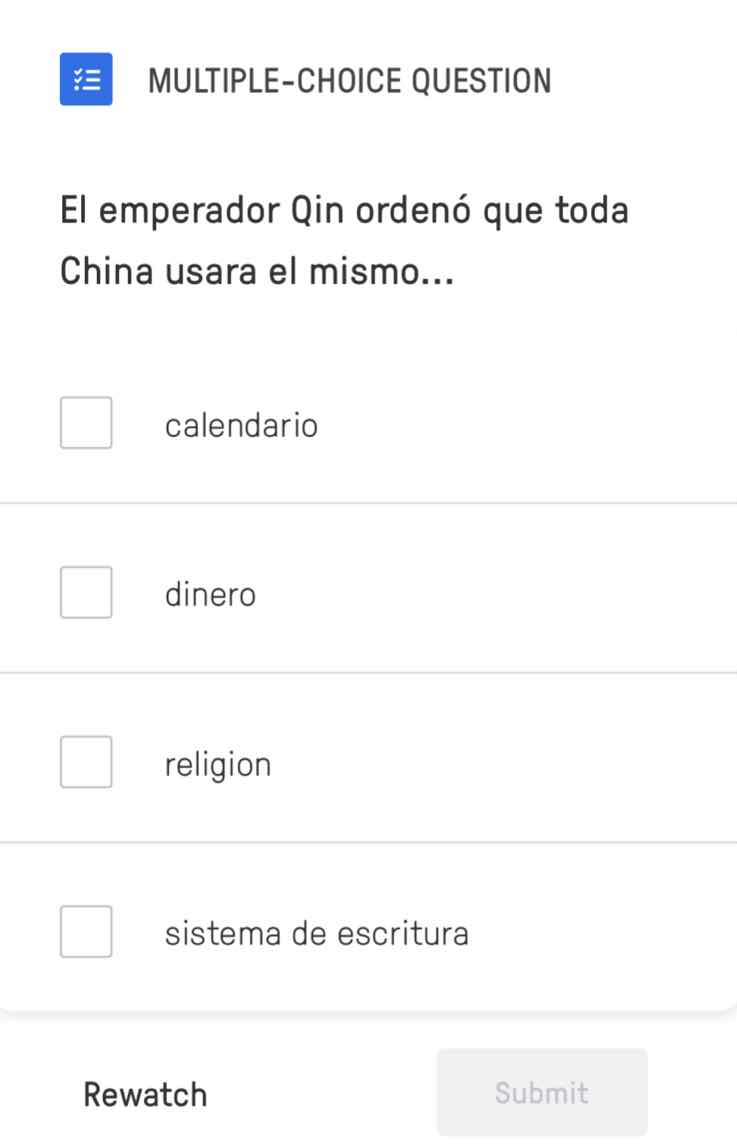Screen dimensions: 737x1144
Task: Check the sistema de escritura checkbox
Action: tap(86, 932)
